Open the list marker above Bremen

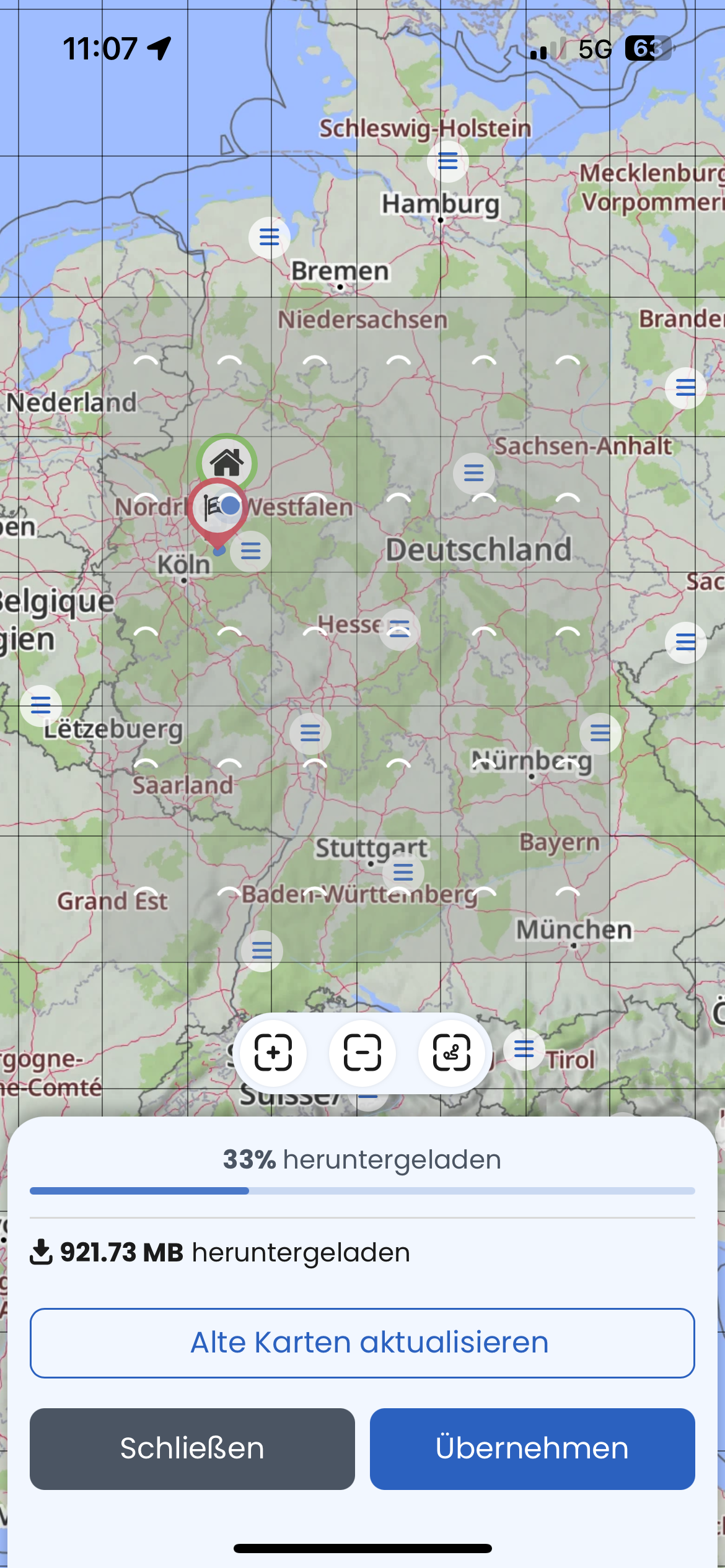point(269,237)
